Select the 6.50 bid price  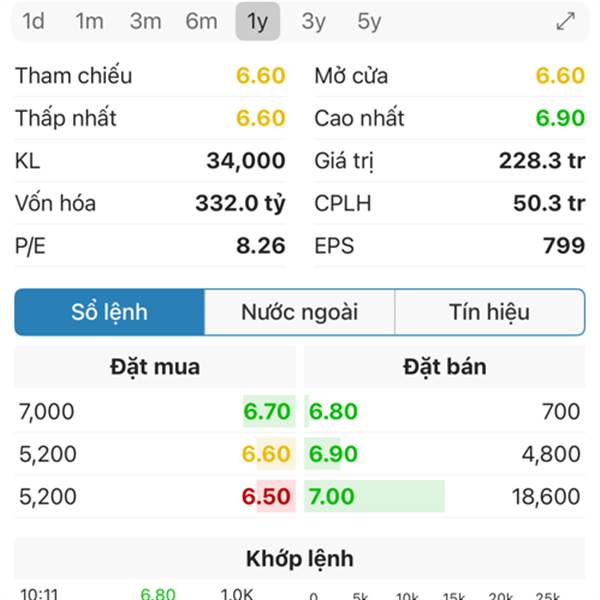coord(266,497)
